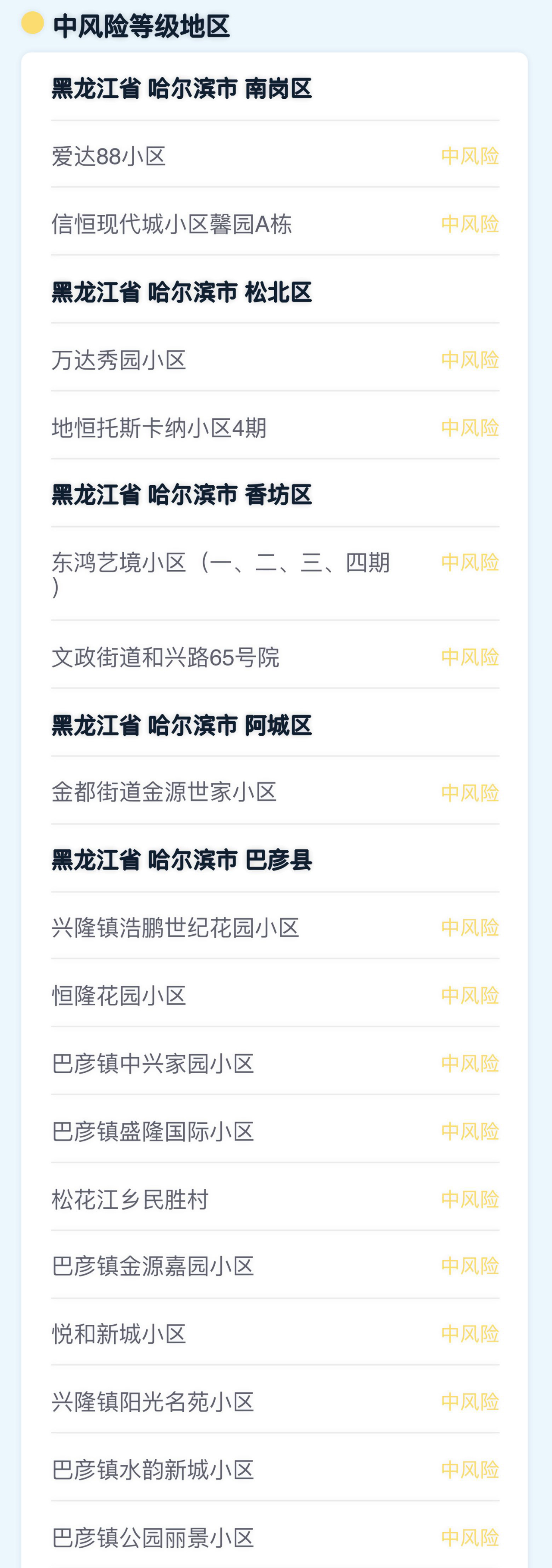Click the 中风险 tag beside 松花江乡民胜村
The width and height of the screenshot is (552, 1568).
(x=469, y=1200)
